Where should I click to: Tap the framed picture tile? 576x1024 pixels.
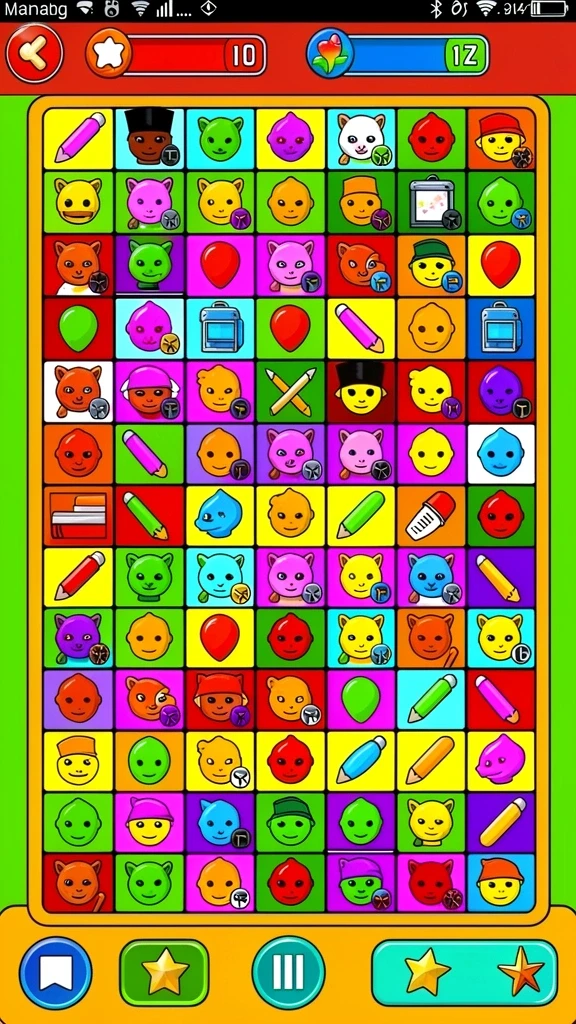tap(432, 202)
